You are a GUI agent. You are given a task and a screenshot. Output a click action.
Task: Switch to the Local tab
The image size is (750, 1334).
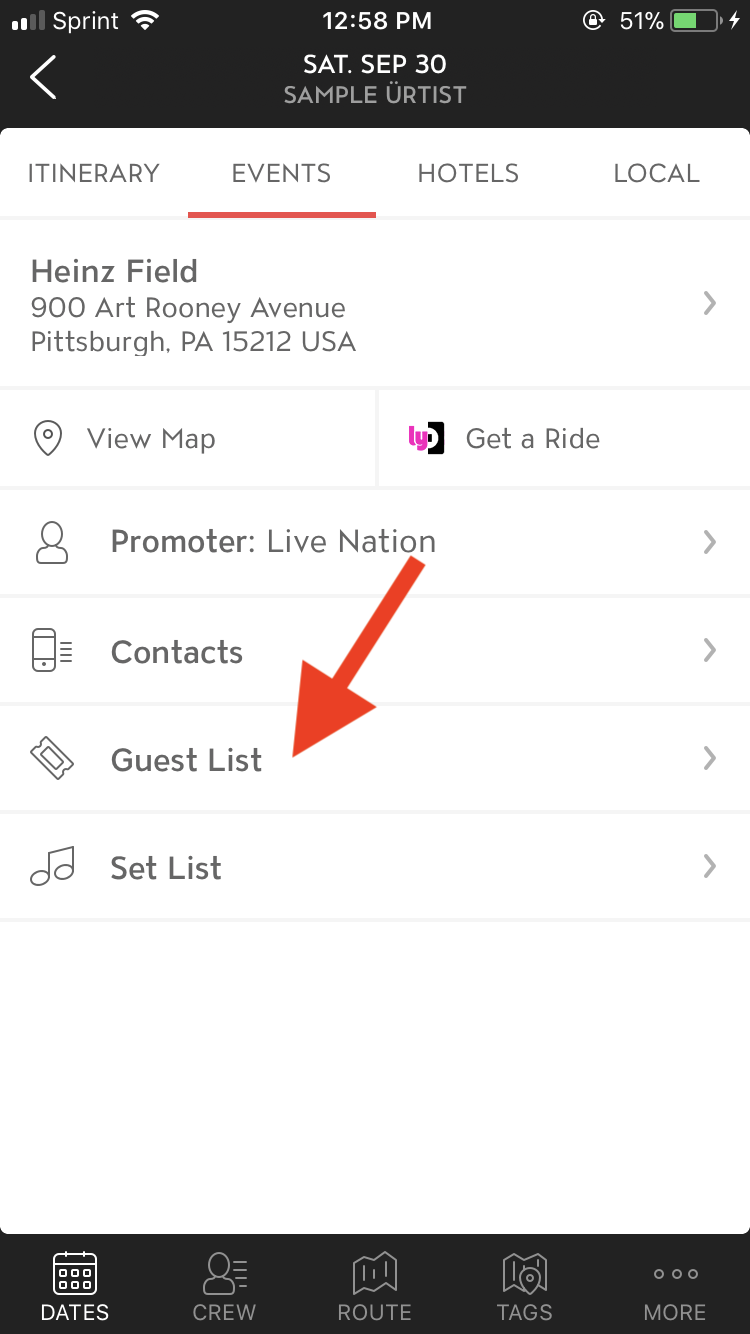point(656,173)
